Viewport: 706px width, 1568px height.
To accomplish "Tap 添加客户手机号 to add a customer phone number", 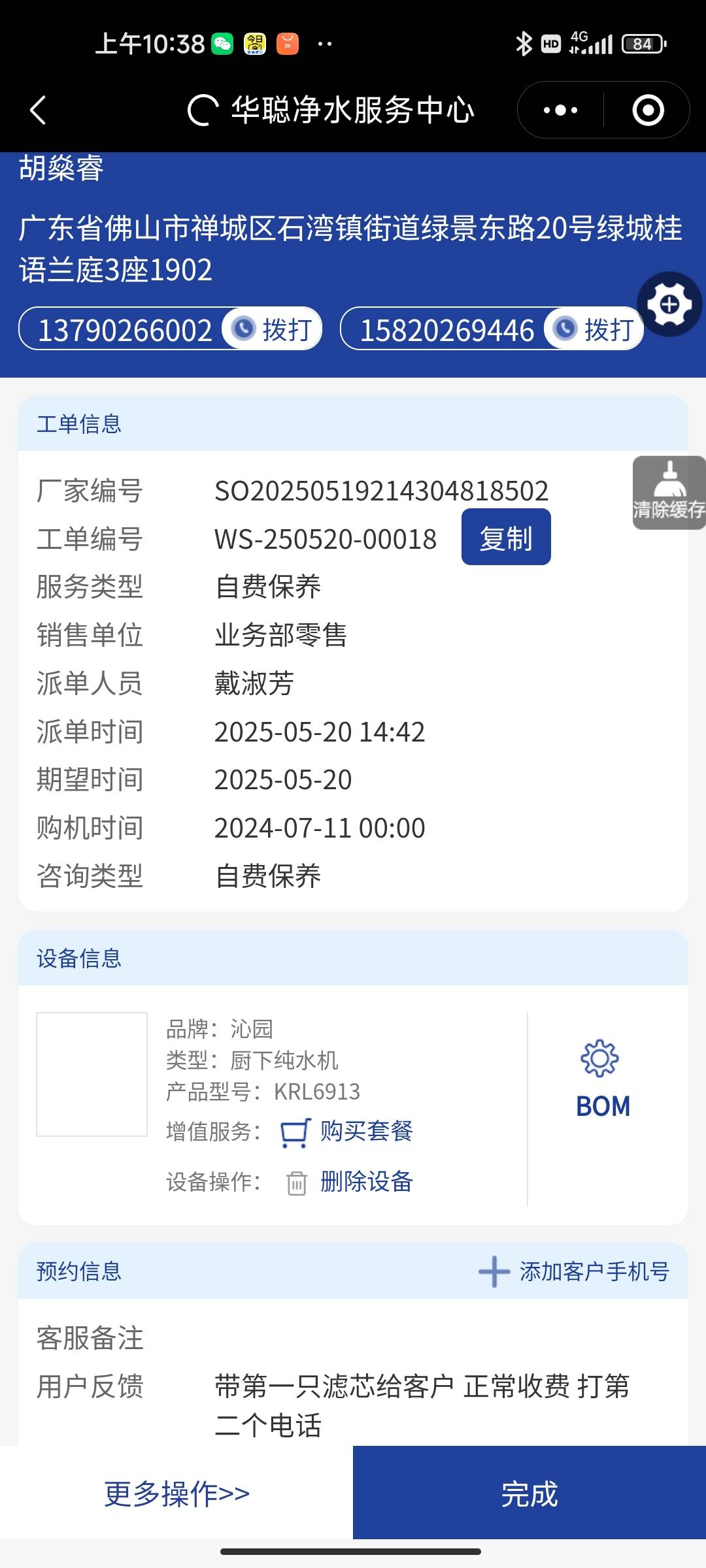I will tap(575, 1271).
